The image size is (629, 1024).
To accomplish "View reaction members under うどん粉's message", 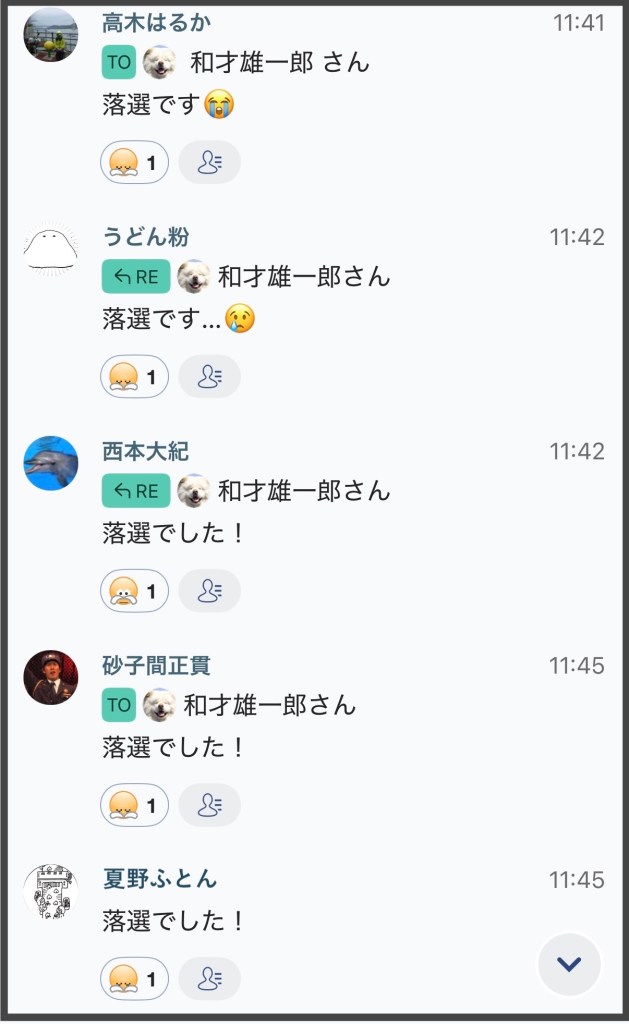I will (209, 377).
